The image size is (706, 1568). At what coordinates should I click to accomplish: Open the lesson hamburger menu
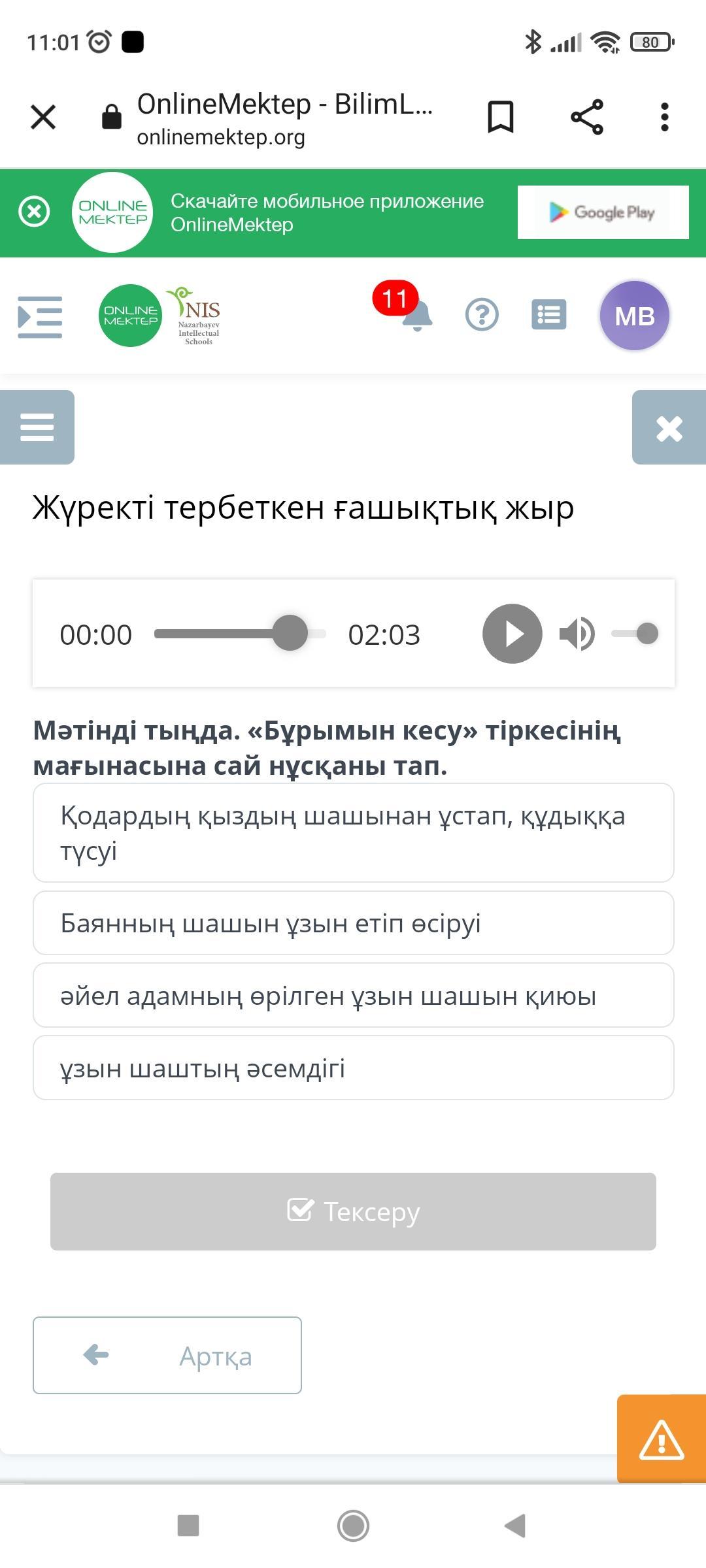[x=37, y=427]
